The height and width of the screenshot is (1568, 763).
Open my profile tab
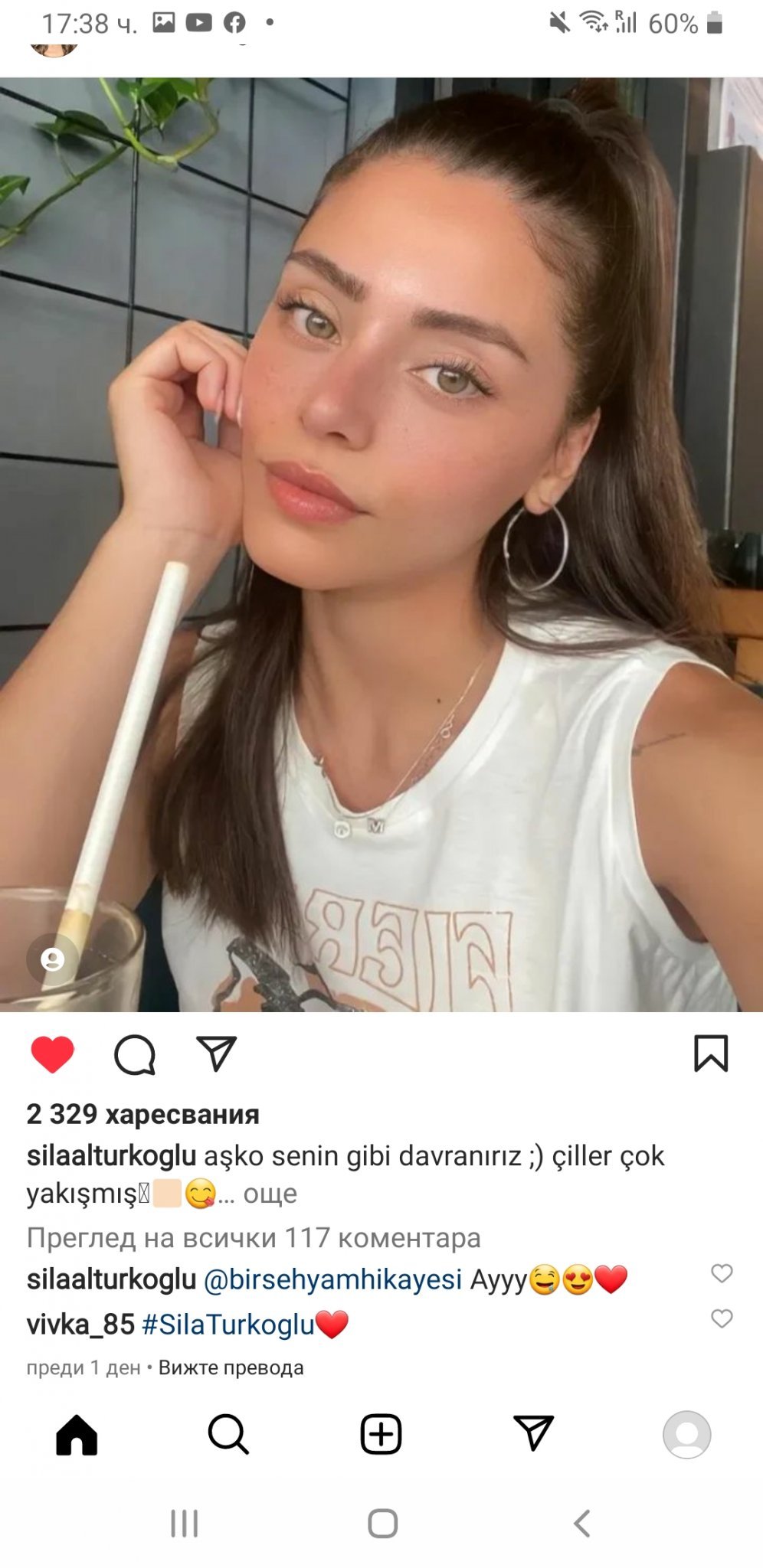(x=686, y=1434)
